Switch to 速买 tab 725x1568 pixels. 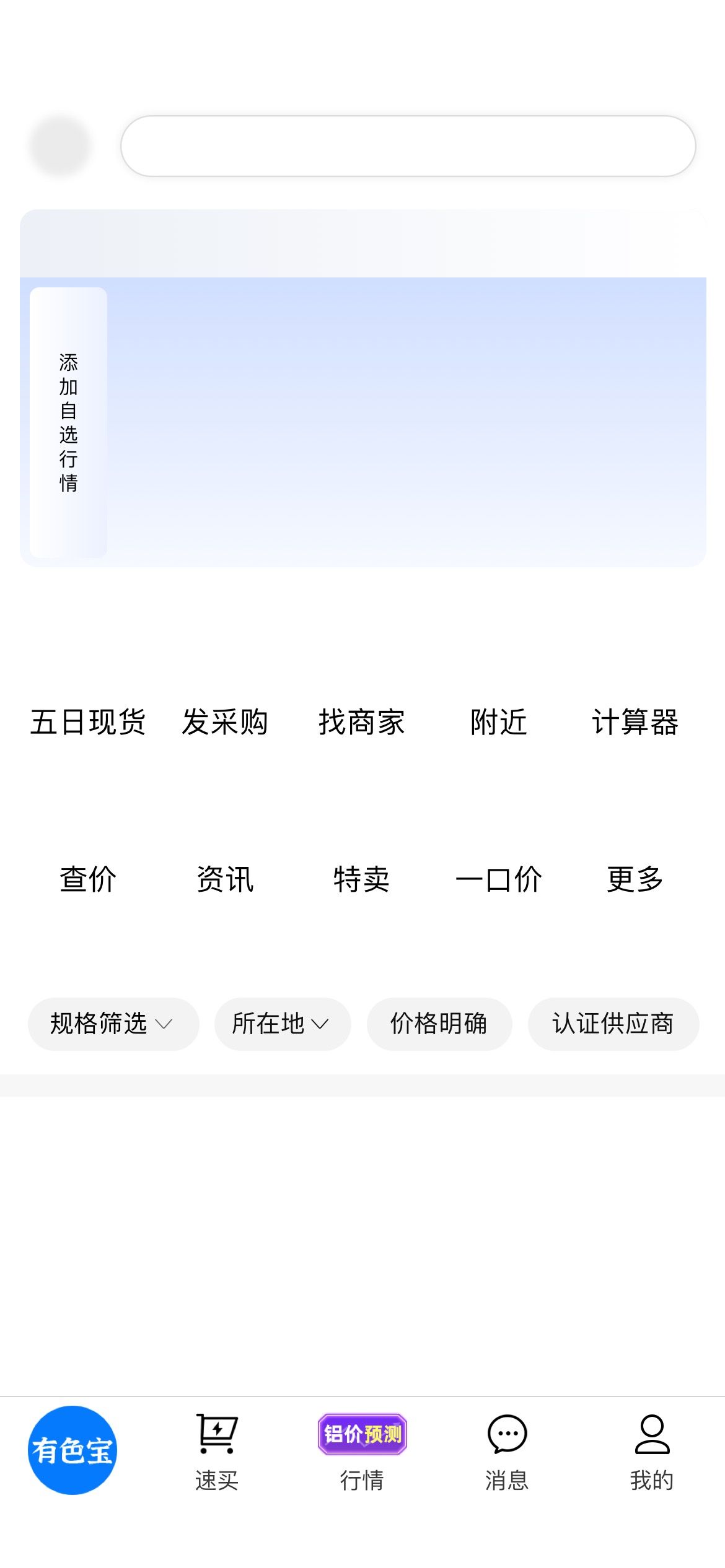[217, 1452]
